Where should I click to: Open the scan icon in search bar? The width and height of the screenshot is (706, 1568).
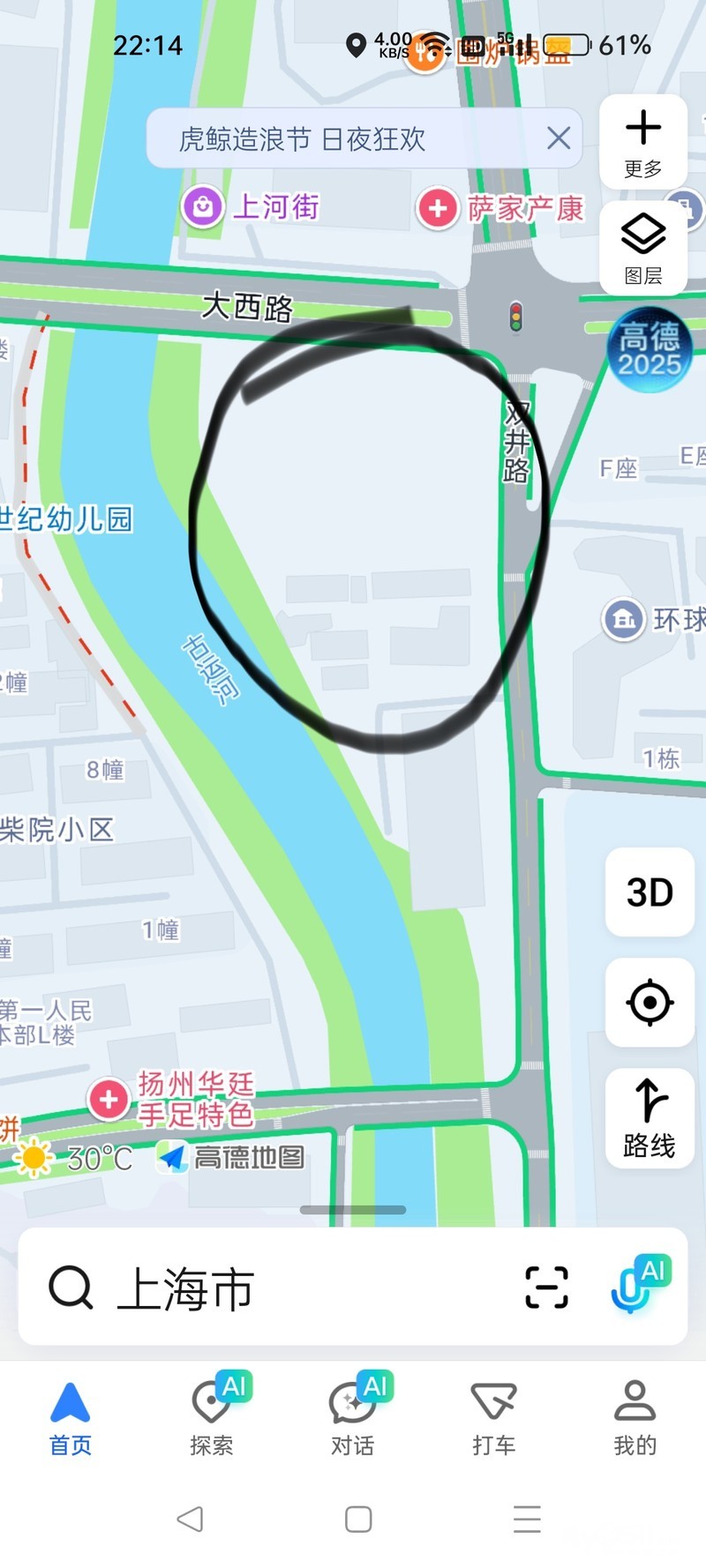pos(546,1288)
